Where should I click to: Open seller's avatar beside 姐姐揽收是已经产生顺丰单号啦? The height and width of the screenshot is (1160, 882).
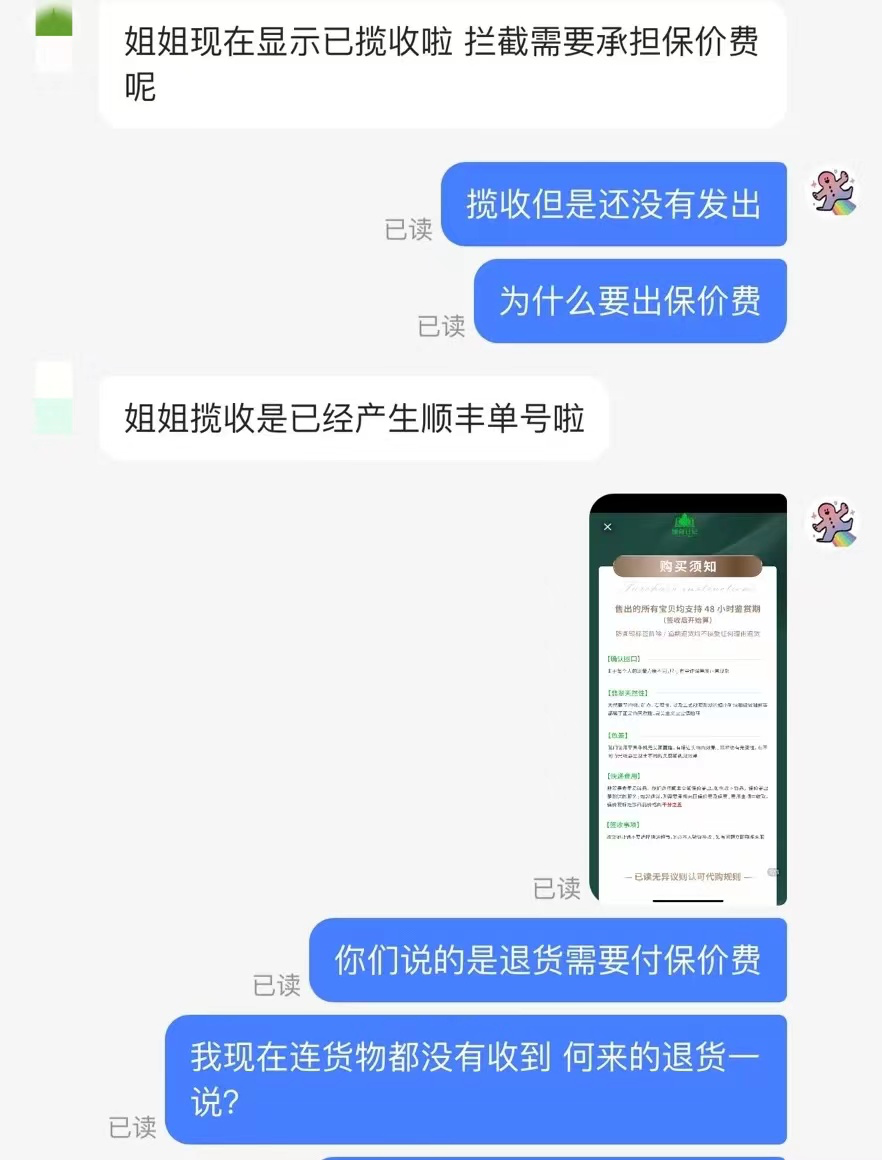point(54,398)
